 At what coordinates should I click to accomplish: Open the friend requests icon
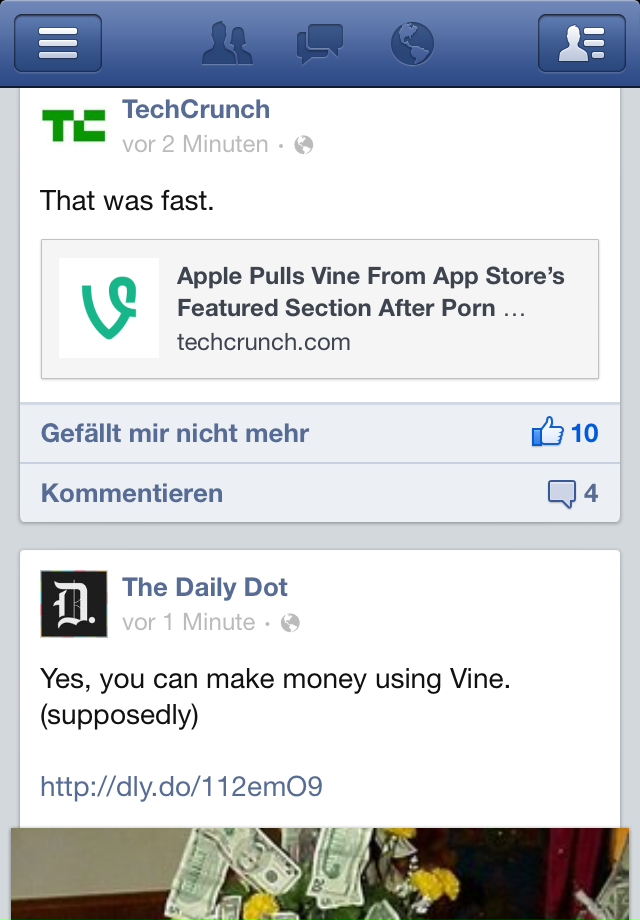tap(227, 44)
